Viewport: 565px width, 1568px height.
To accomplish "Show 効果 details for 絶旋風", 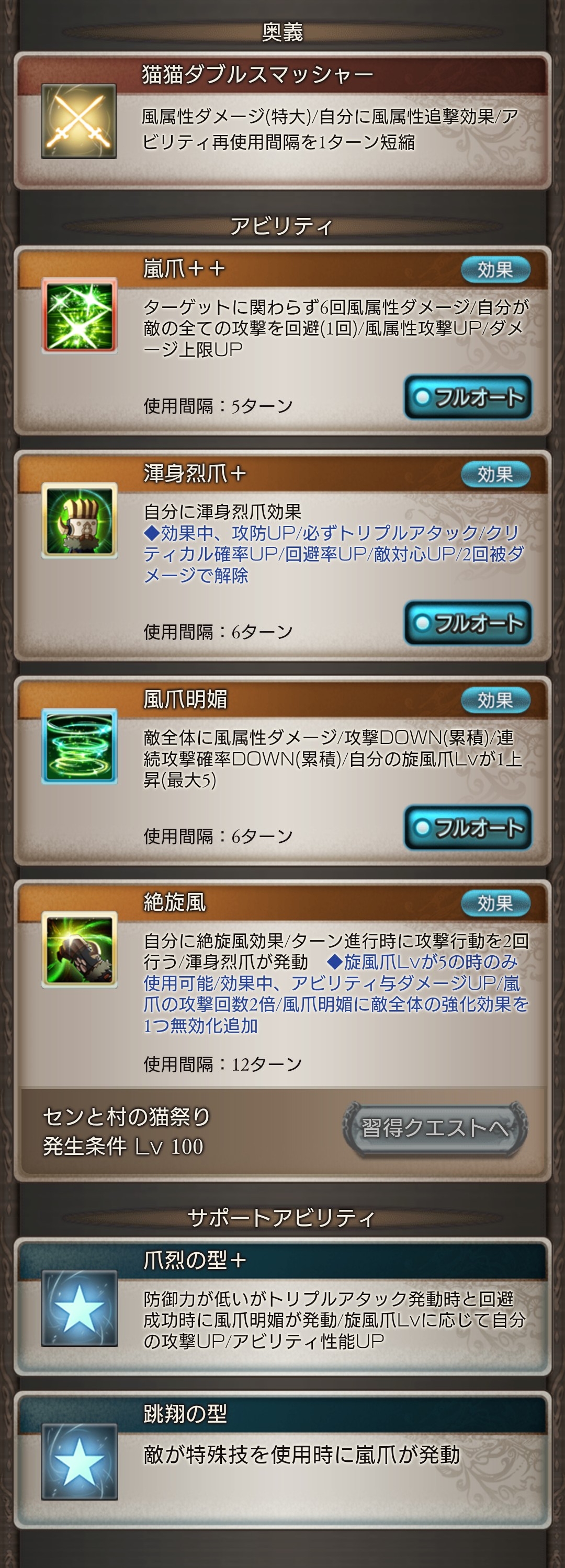I will click(495, 903).
